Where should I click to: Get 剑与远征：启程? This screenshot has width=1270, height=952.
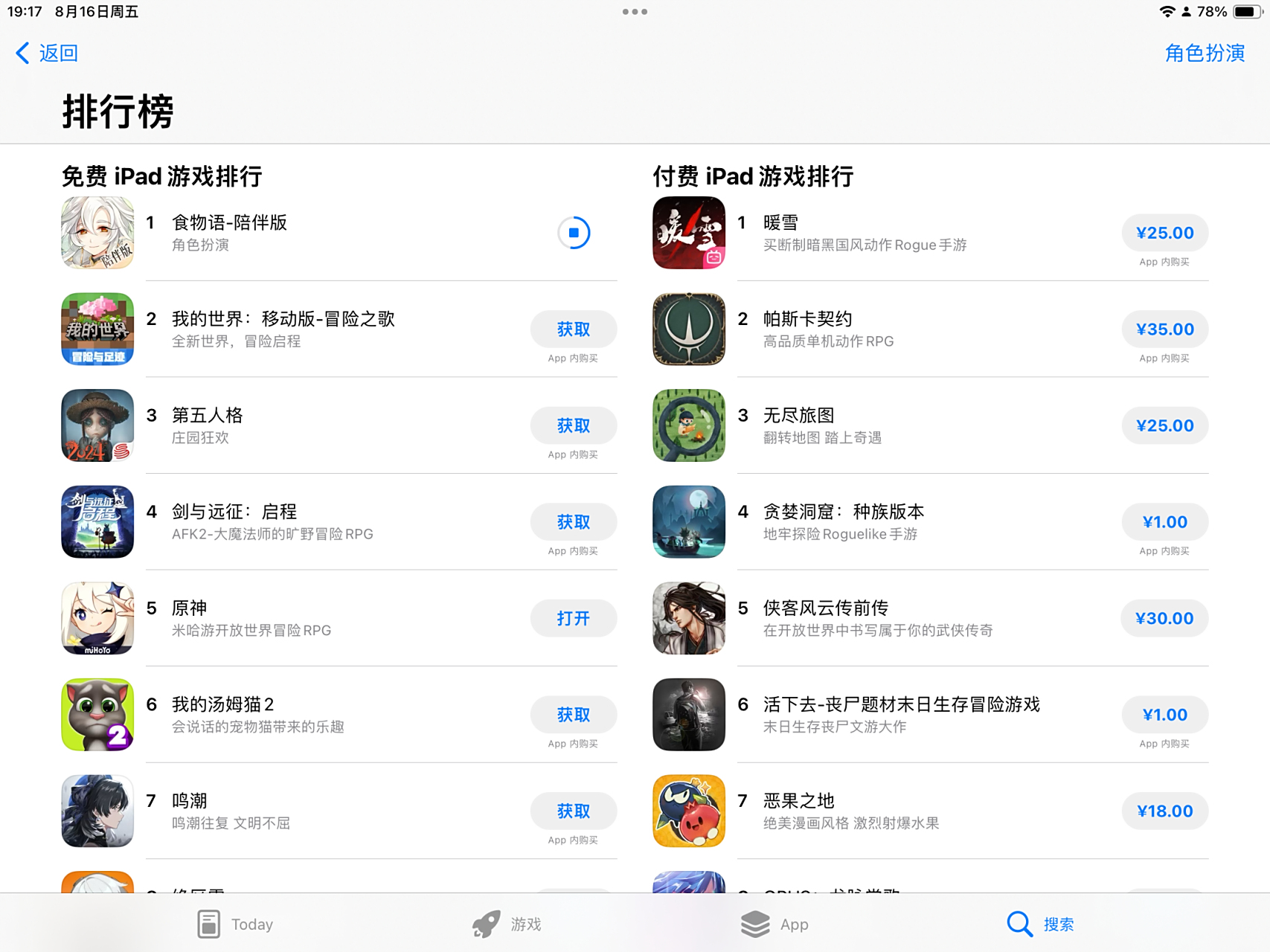pos(573,522)
